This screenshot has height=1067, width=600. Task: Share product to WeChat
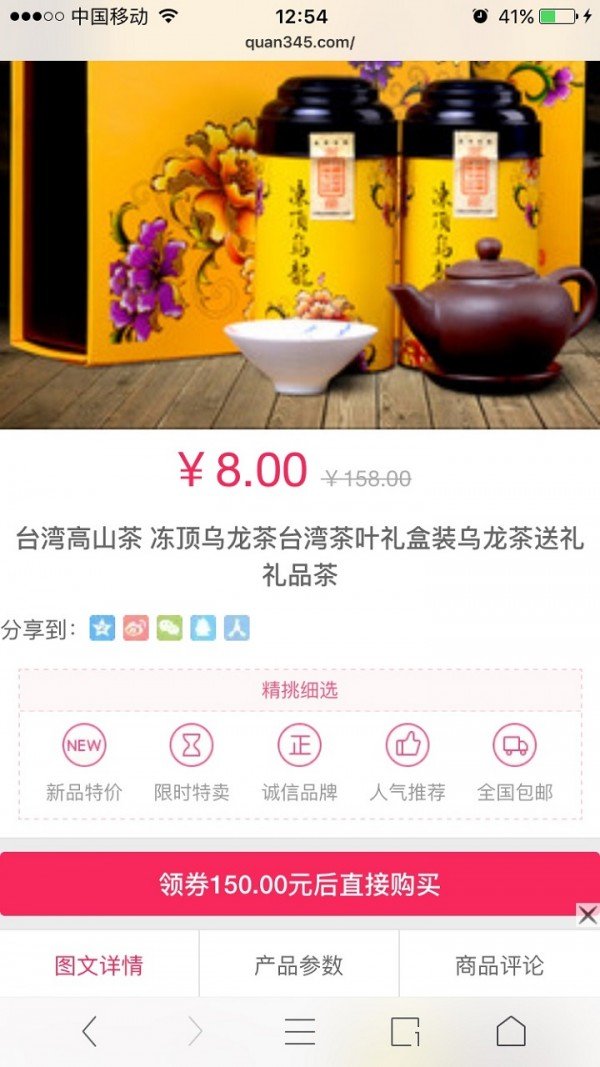click(x=169, y=628)
